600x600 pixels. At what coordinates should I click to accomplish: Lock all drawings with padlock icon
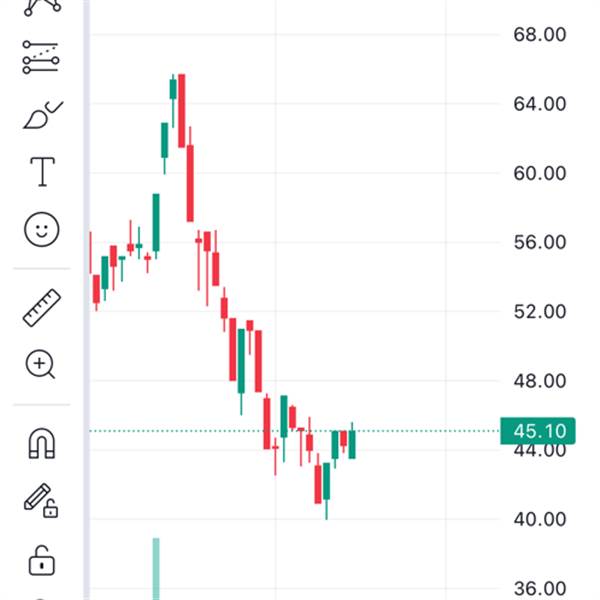pos(42,561)
